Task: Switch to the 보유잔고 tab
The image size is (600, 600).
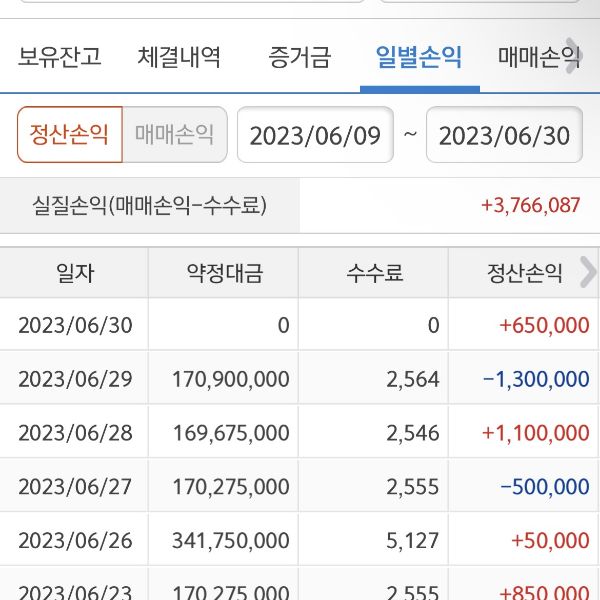Action: [x=60, y=57]
